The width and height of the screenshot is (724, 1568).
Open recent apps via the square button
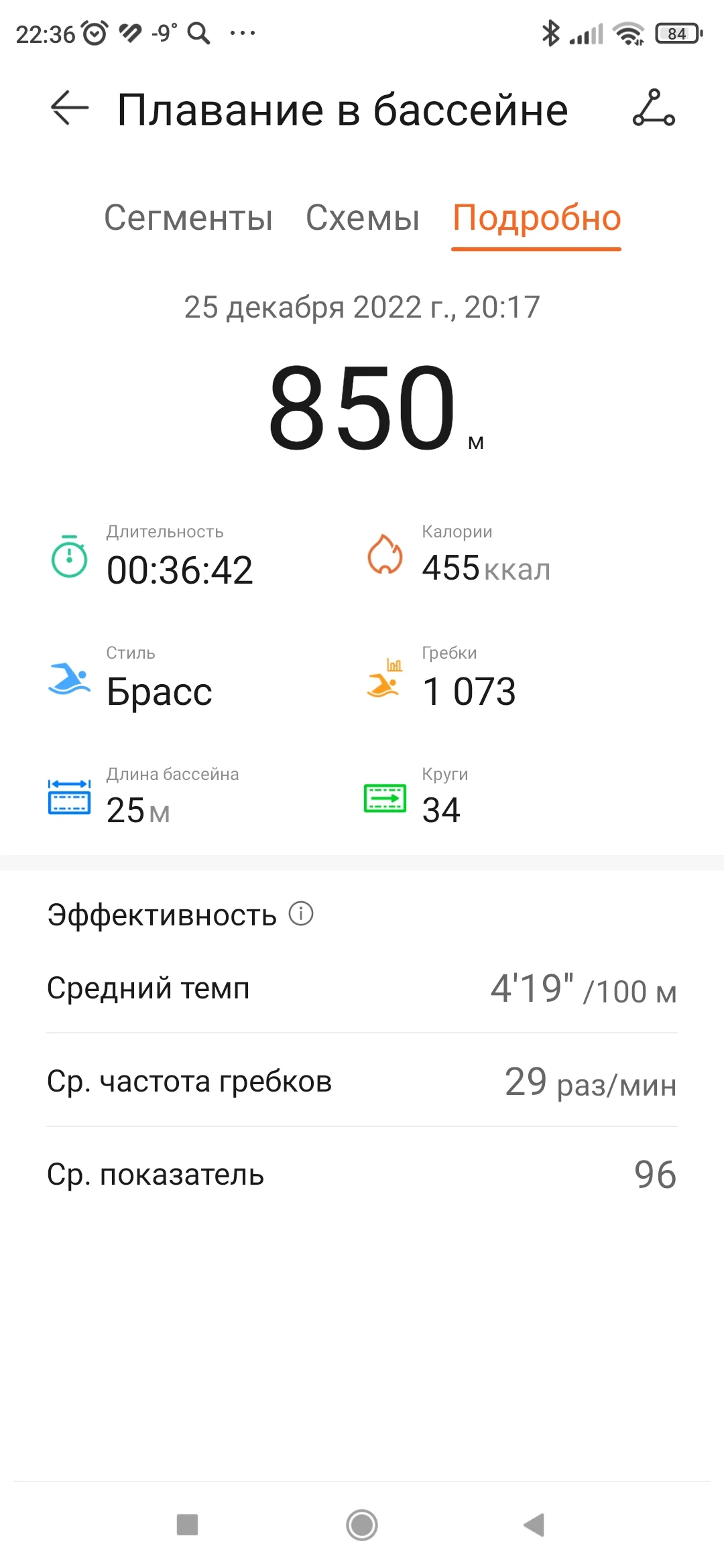tap(187, 1524)
